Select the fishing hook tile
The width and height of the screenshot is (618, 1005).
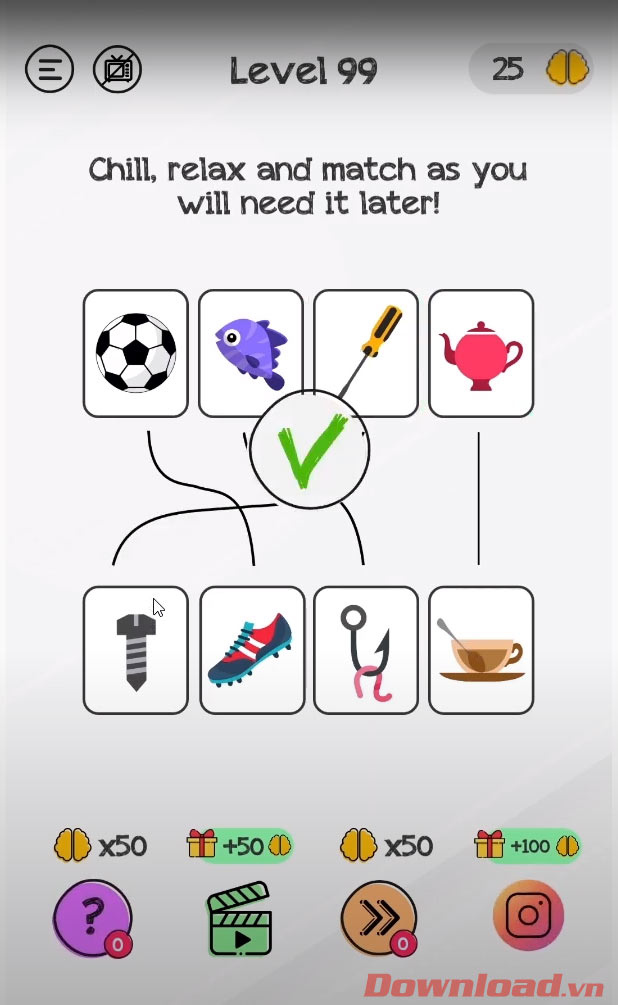[366, 650]
